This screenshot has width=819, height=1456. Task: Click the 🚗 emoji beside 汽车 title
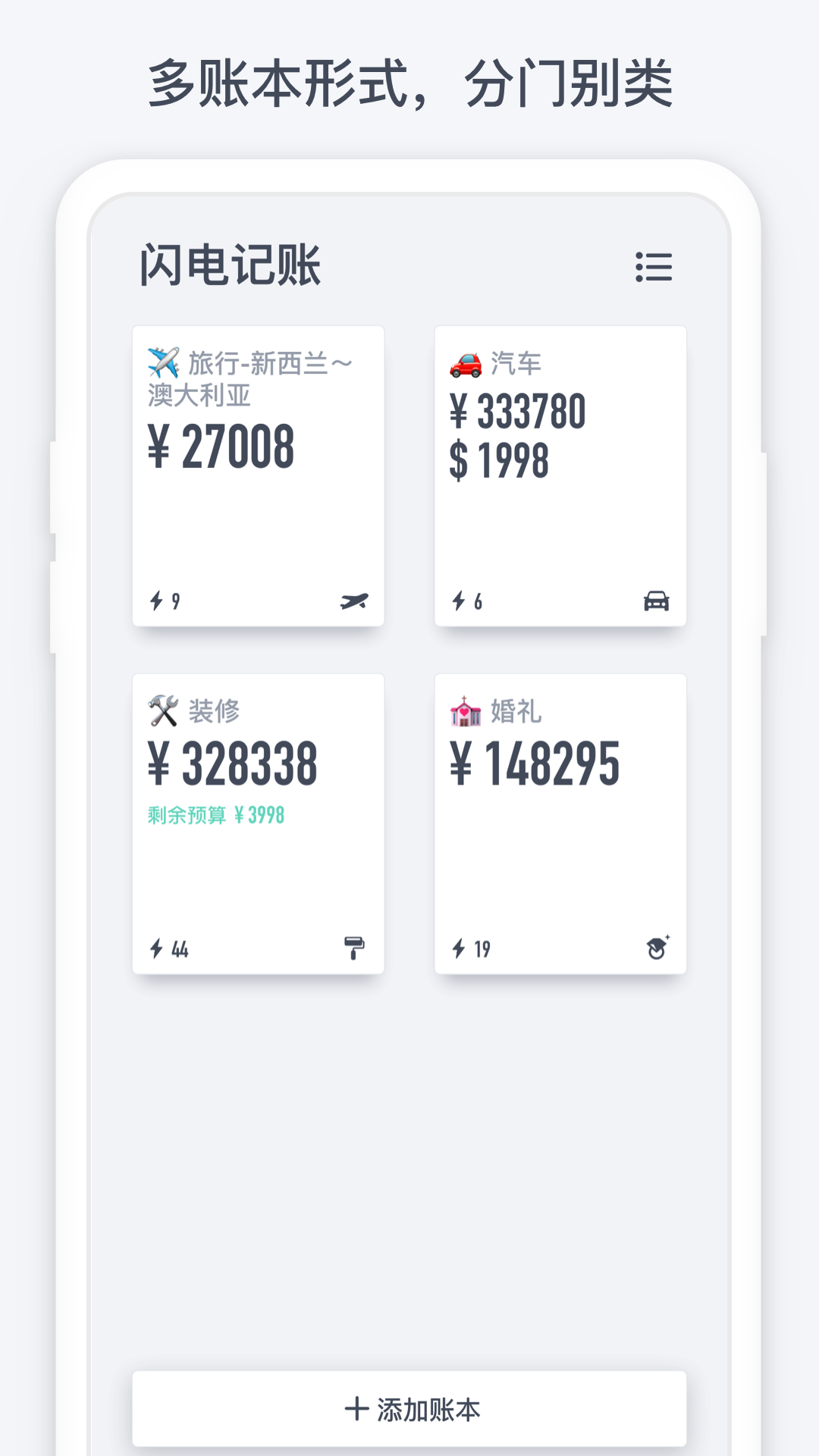pyautogui.click(x=466, y=362)
